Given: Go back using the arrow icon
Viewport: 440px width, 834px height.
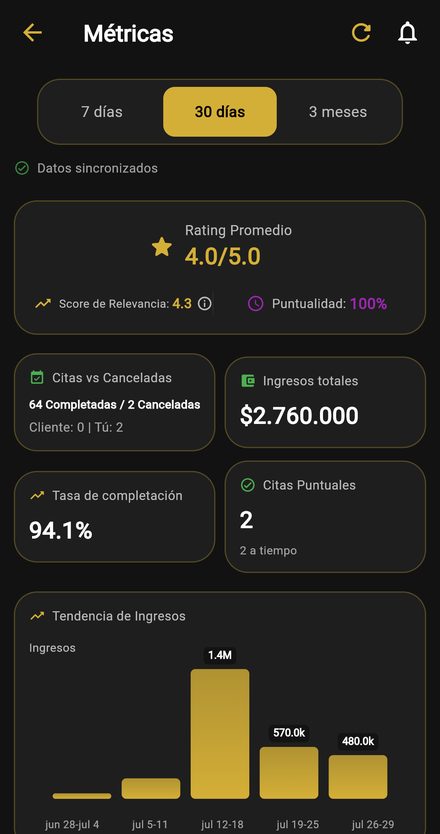Looking at the screenshot, I should click(x=32, y=33).
